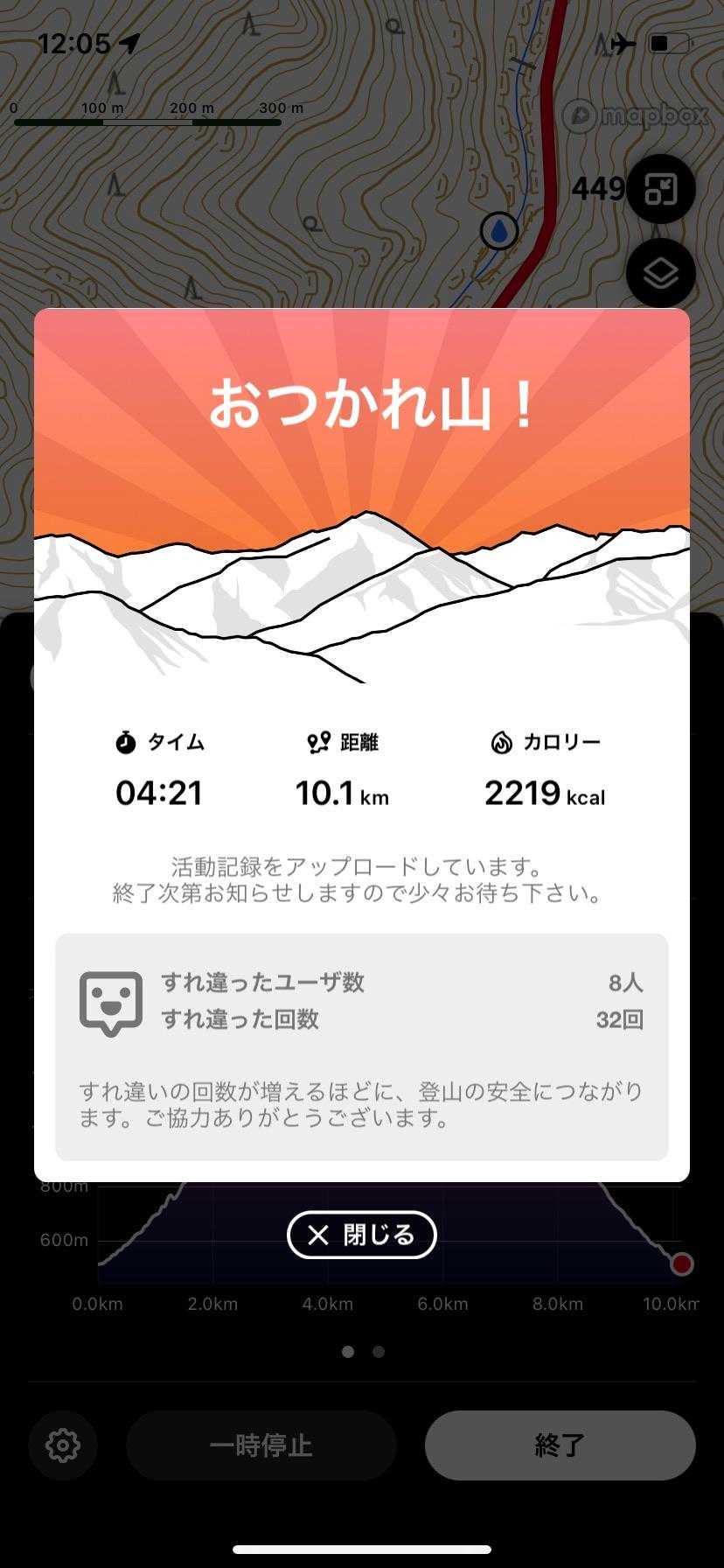The width and height of the screenshot is (724, 1568).
Task: Tap the water source marker on map
Action: (499, 232)
